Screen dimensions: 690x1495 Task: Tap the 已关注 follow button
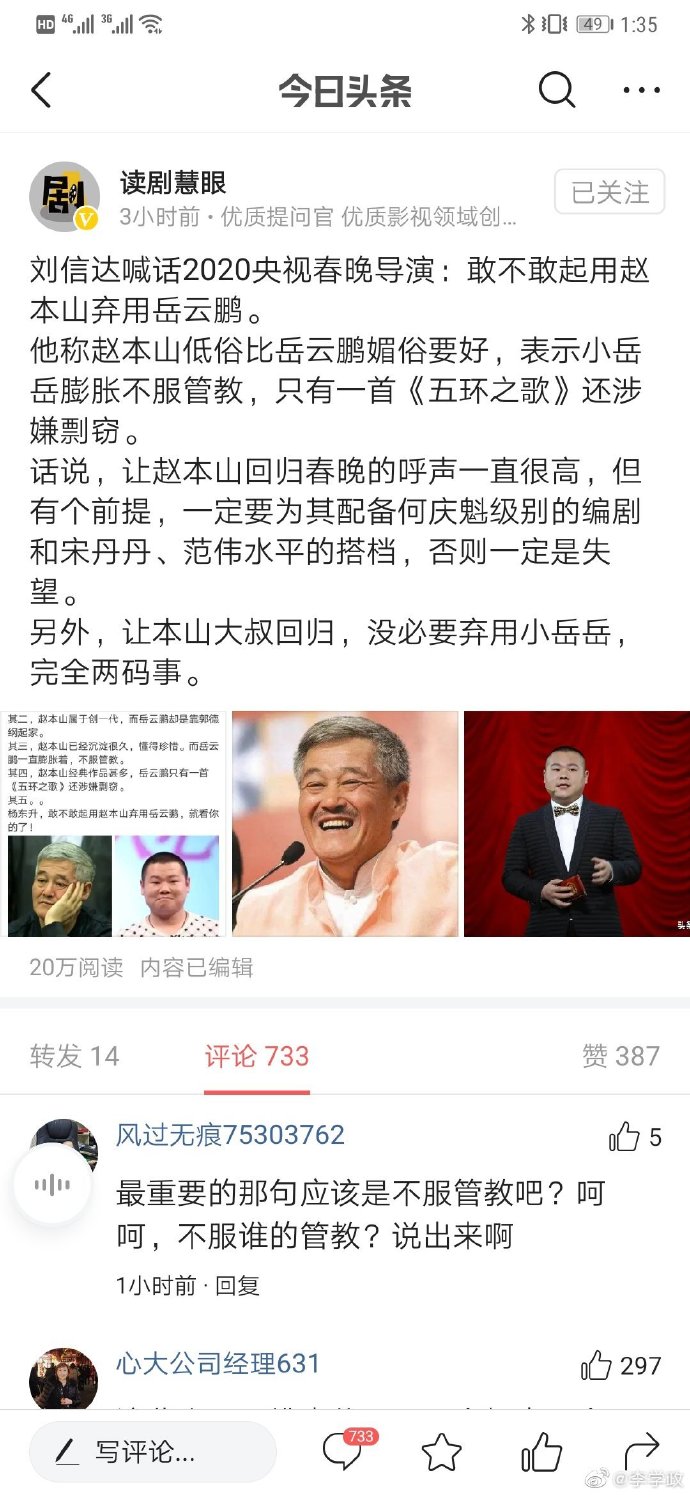pyautogui.click(x=609, y=192)
